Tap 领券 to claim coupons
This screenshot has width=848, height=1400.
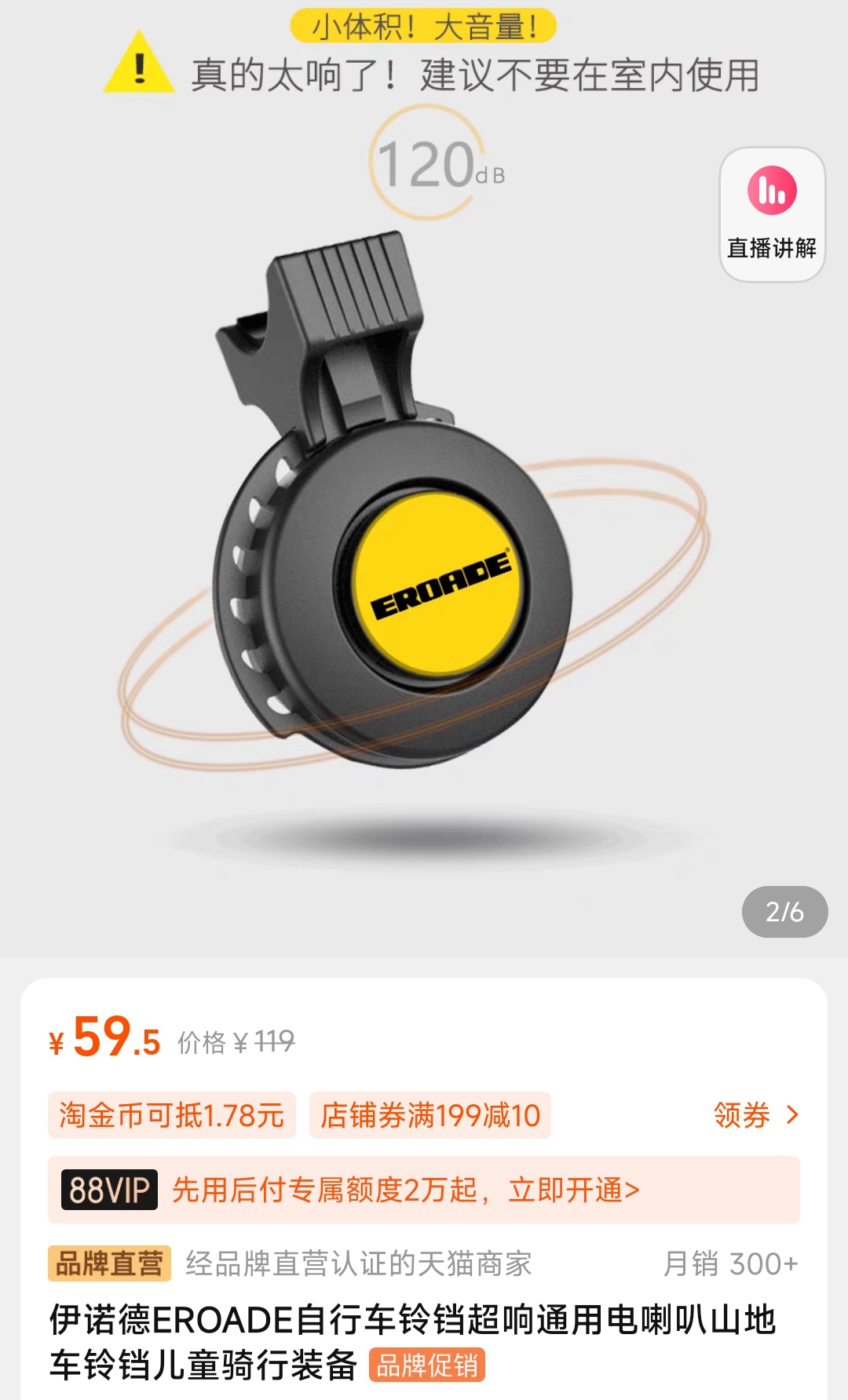[755, 1115]
